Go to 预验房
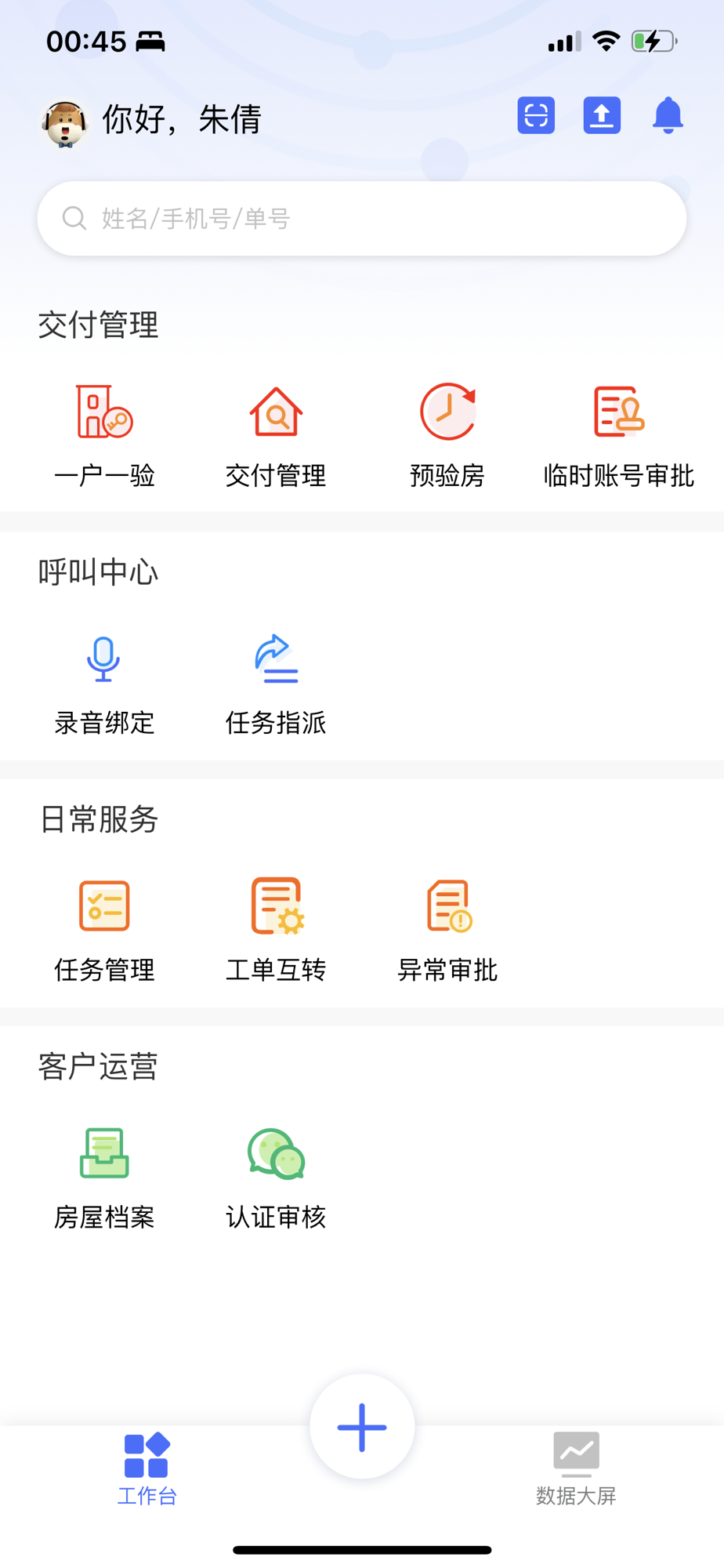The height and width of the screenshot is (1568, 724). [447, 436]
